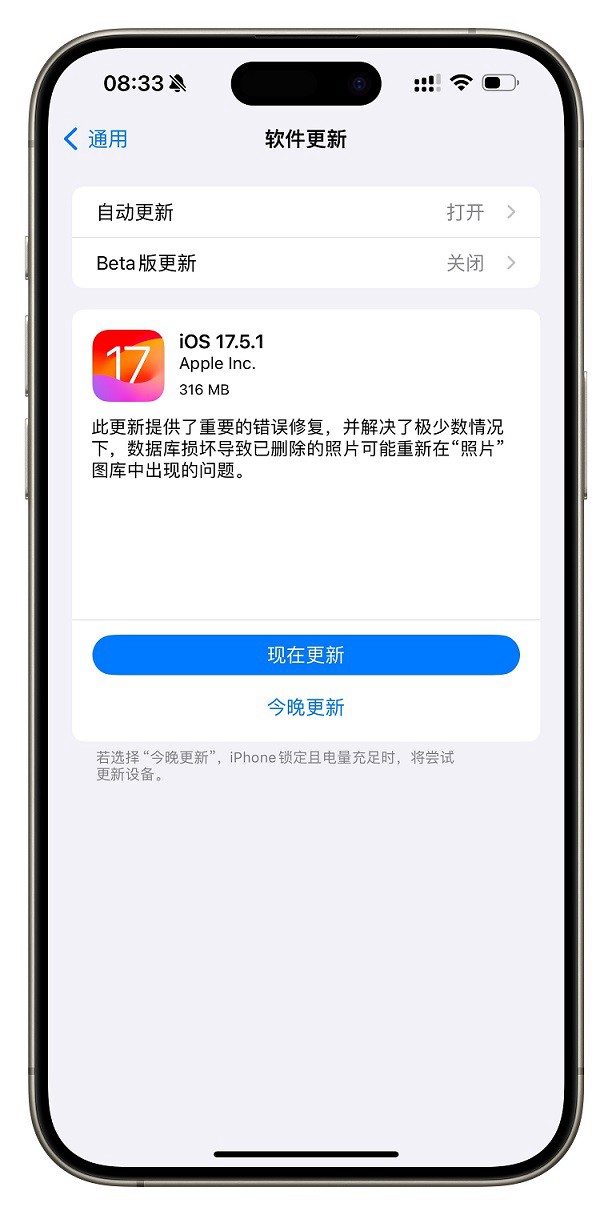Go back to 通用 settings
The width and height of the screenshot is (612, 1215).
pos(96,139)
